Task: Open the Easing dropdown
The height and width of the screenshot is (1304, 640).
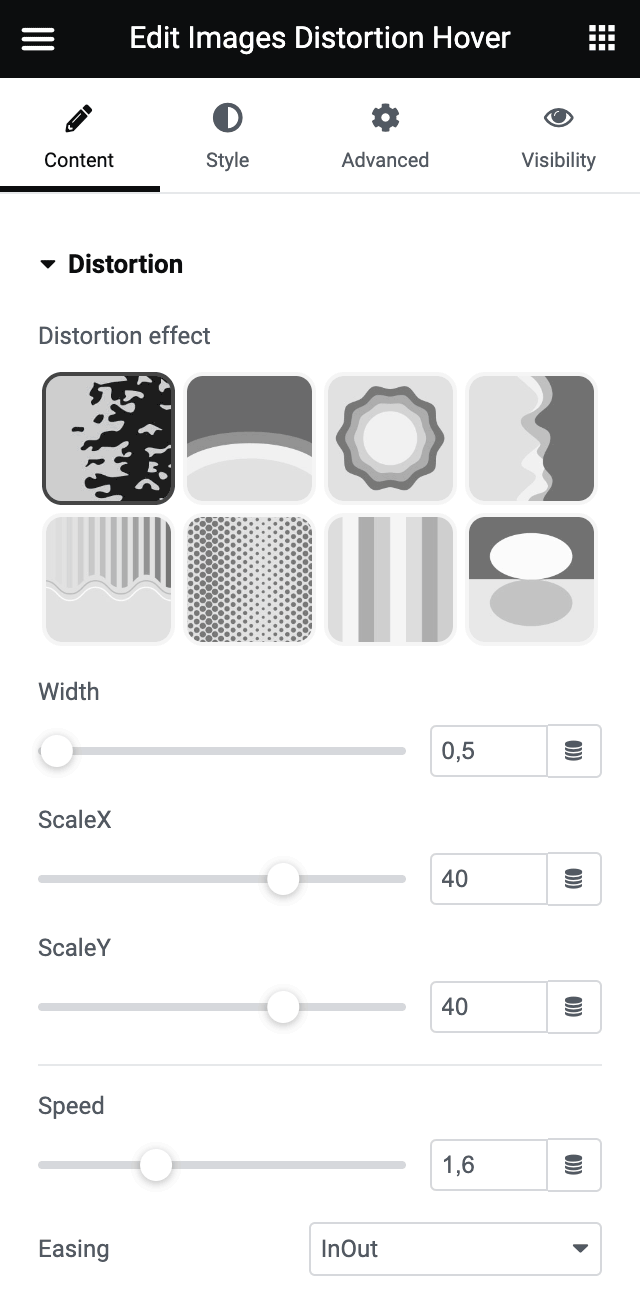Action: pos(455,1249)
